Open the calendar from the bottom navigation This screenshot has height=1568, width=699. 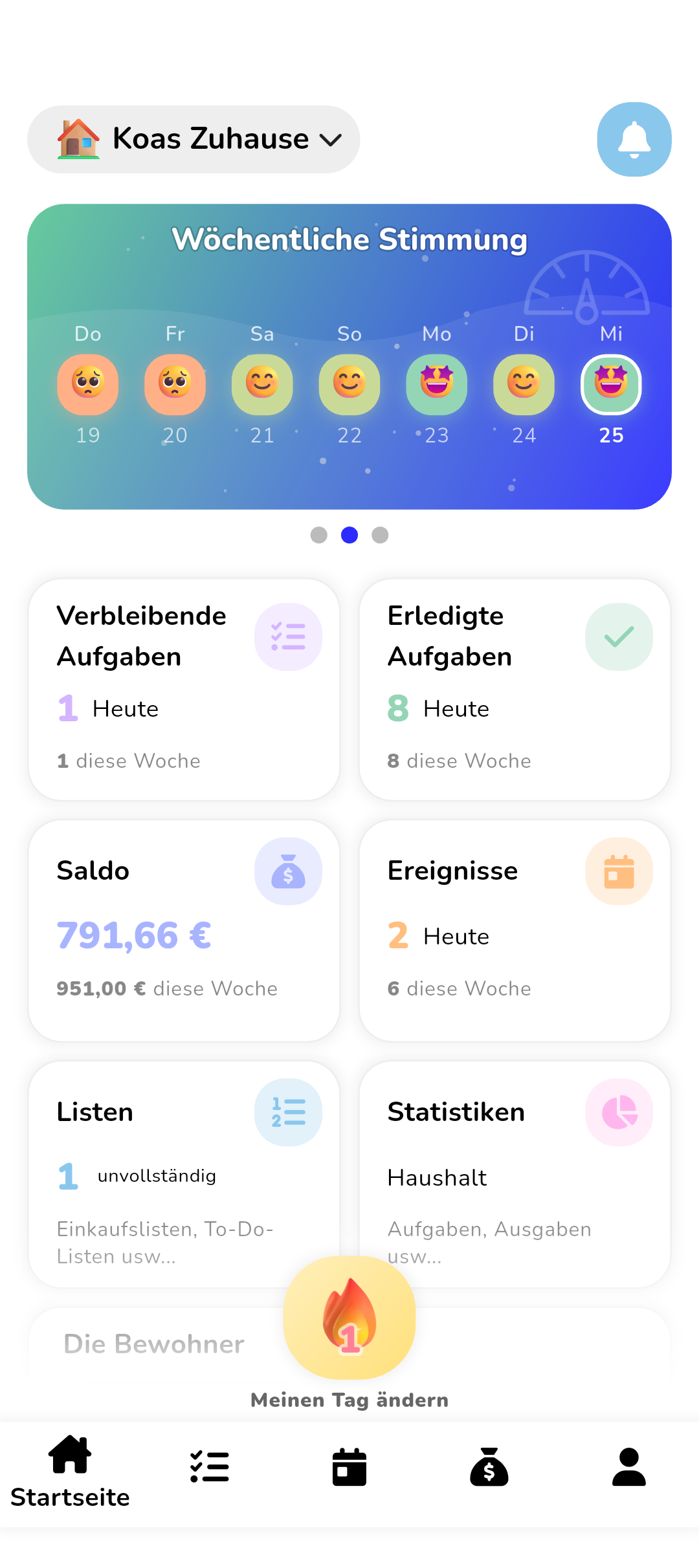click(349, 1466)
